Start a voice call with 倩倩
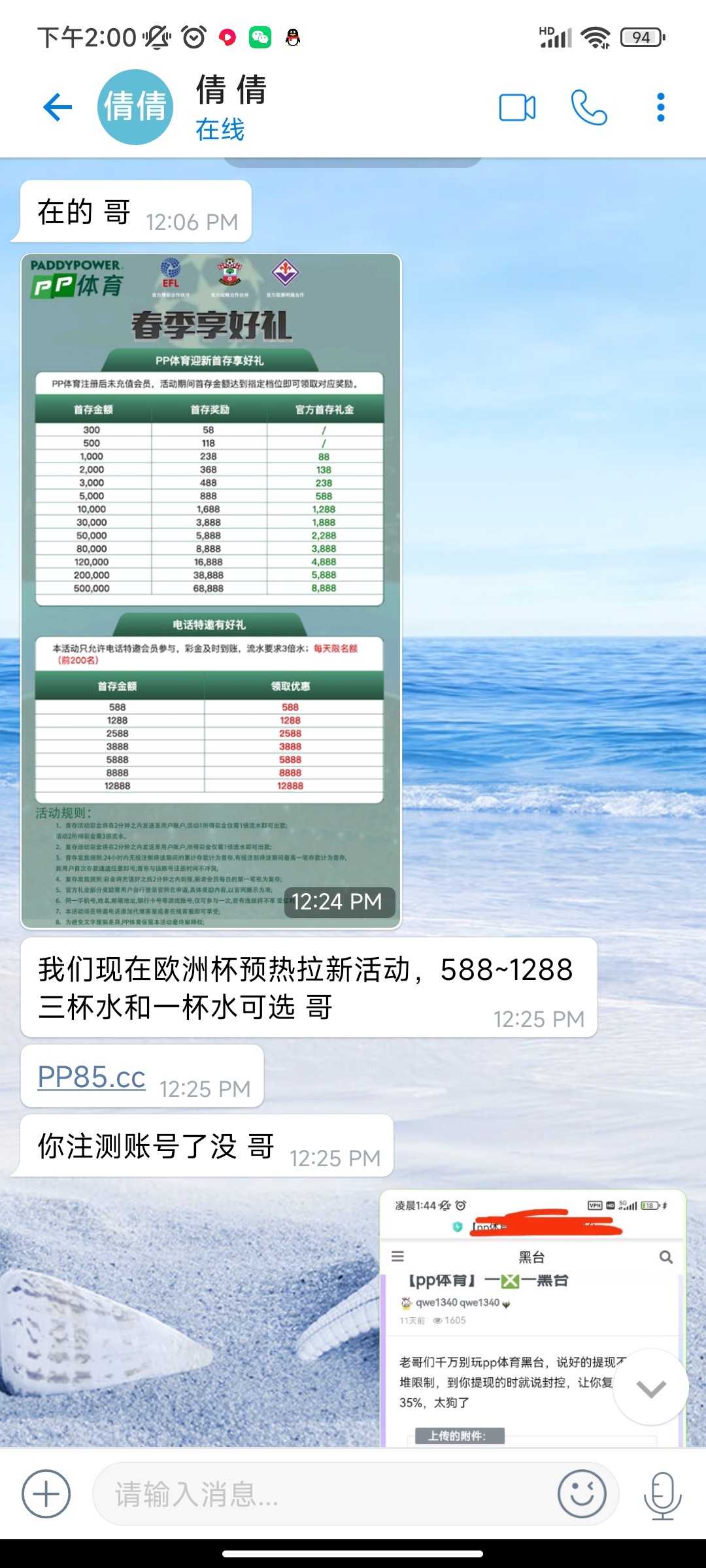706x1568 pixels. click(589, 107)
